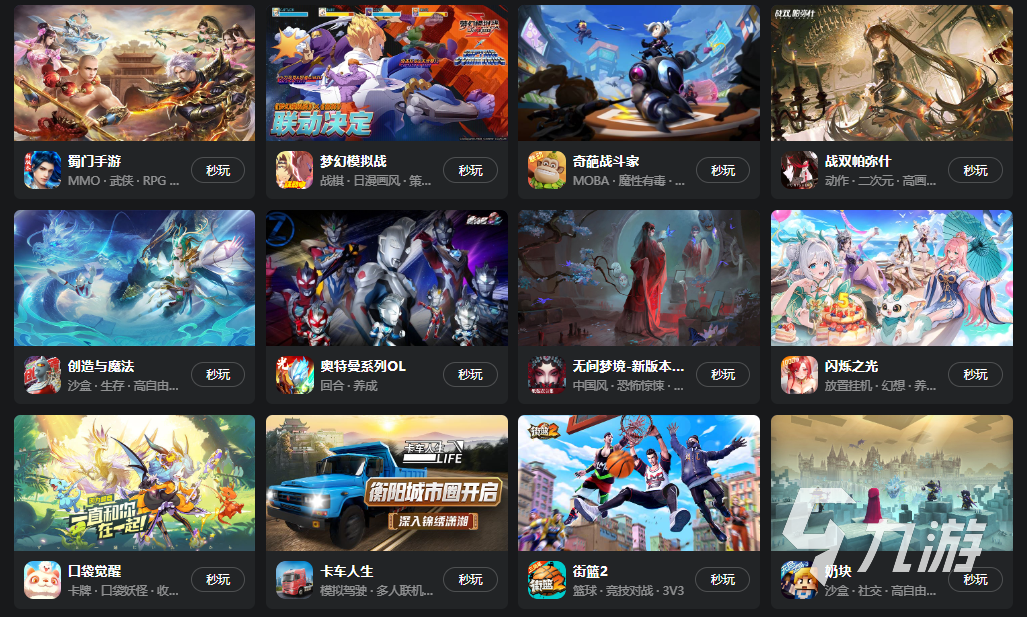Launch 战双帕弥什 via 秒玩
The width and height of the screenshot is (1027, 617).
pos(975,170)
